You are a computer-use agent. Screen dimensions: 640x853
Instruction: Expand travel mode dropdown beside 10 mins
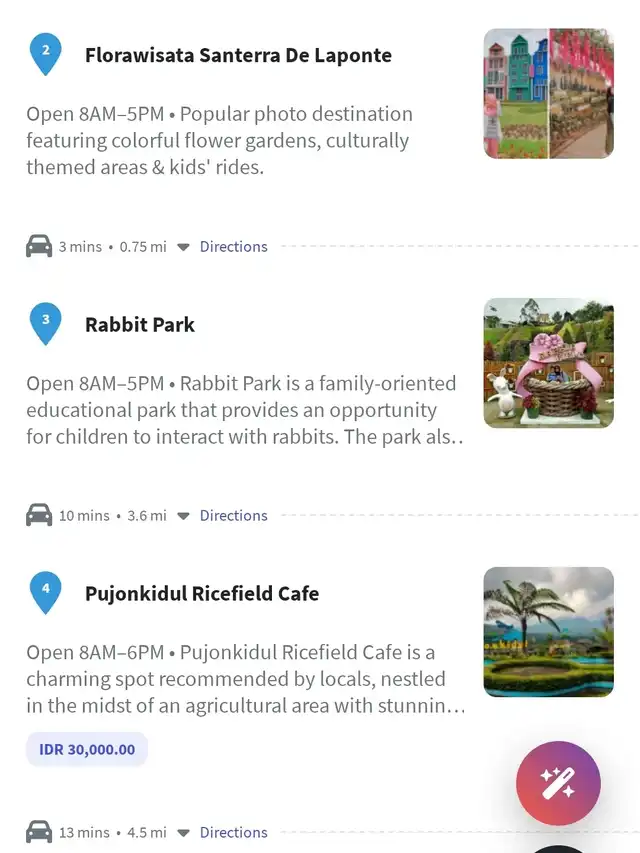183,516
